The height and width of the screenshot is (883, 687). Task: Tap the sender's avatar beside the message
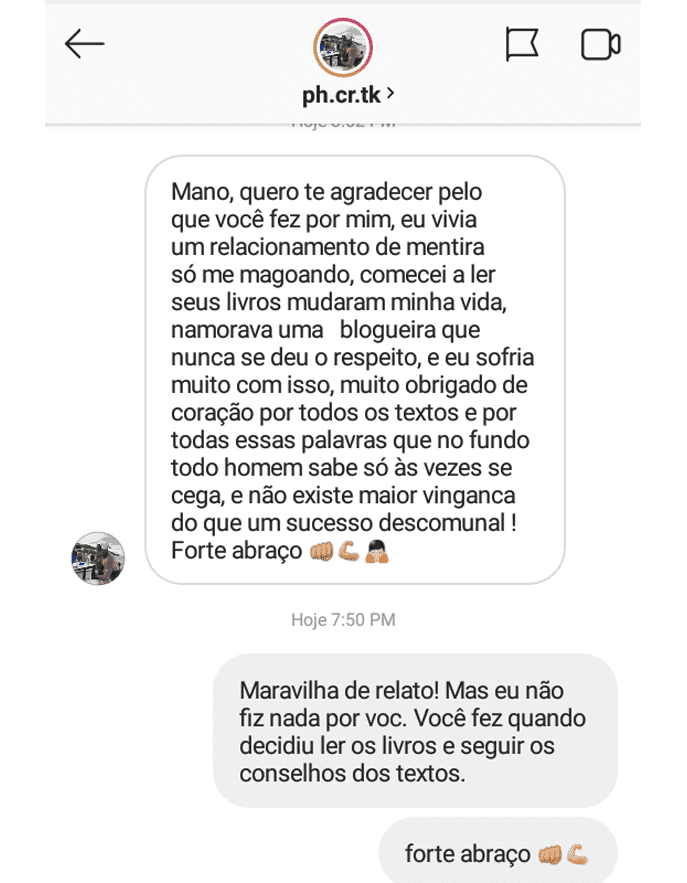click(x=98, y=558)
